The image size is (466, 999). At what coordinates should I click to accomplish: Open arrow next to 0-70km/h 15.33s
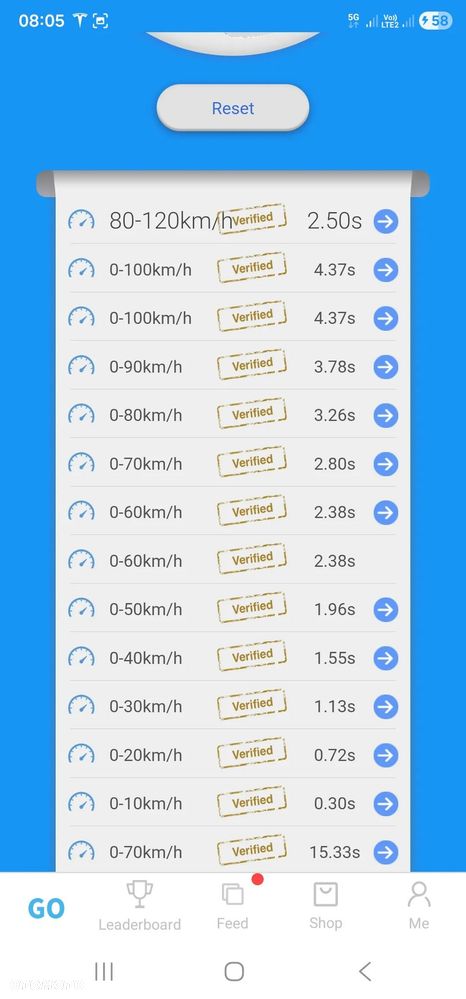386,852
